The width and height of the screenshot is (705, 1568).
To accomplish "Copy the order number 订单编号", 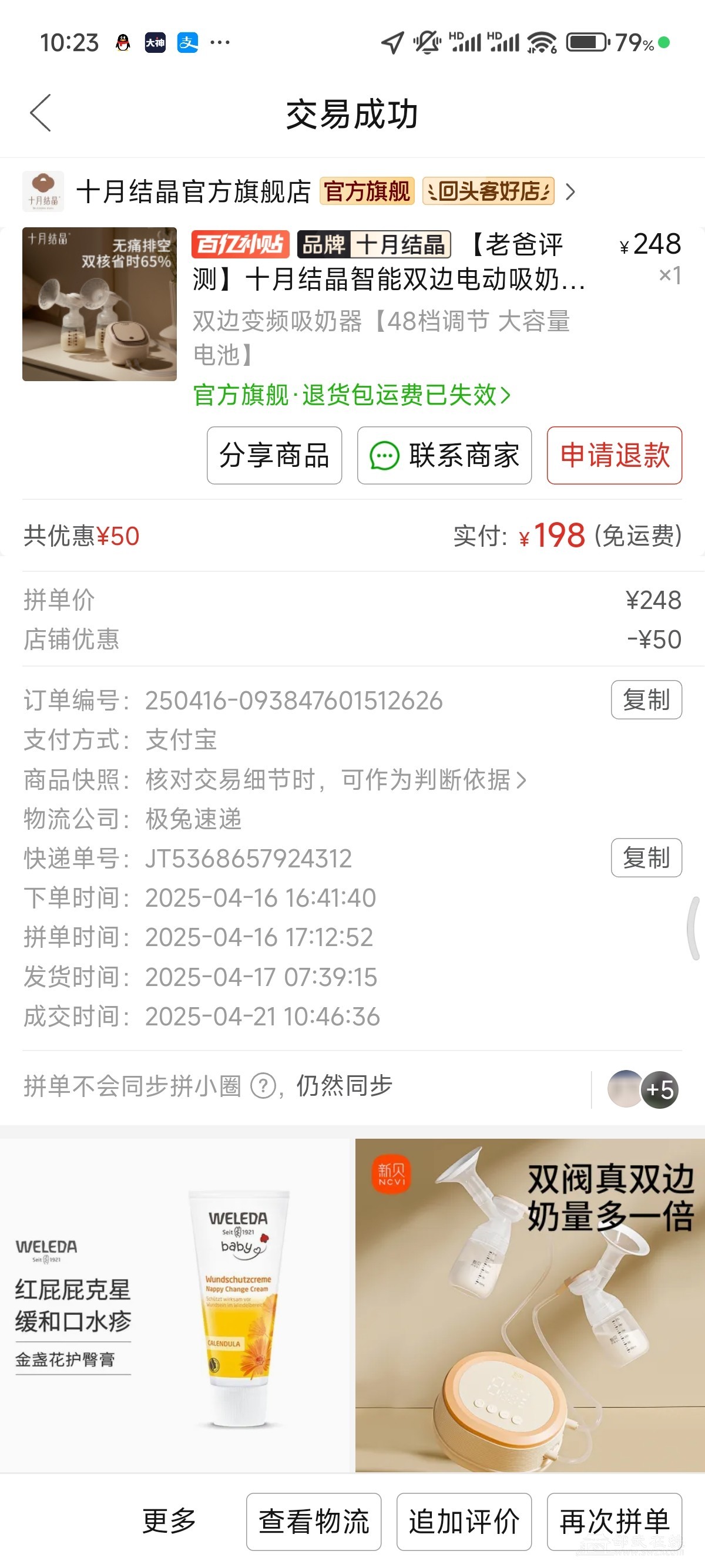I will click(x=646, y=700).
